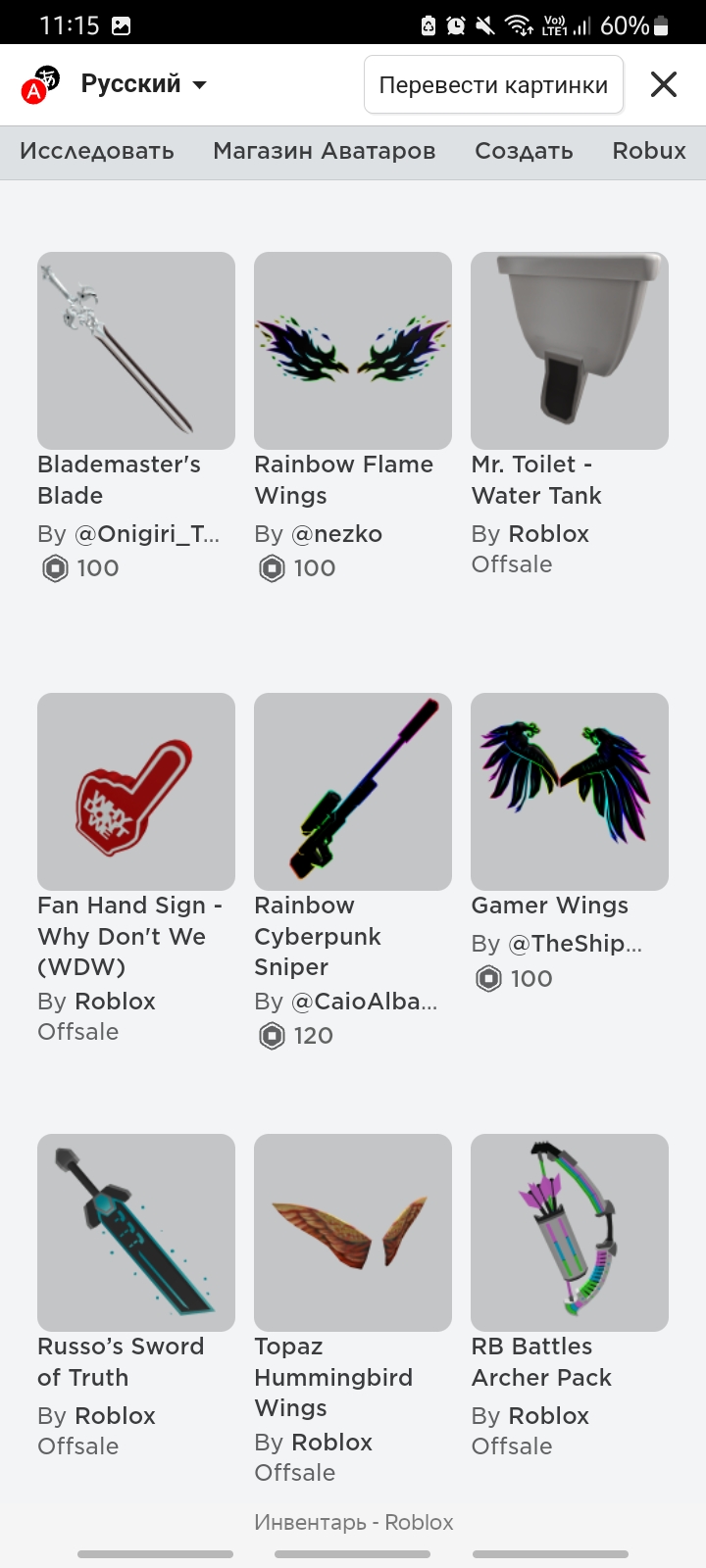Select the Robux tab
The image size is (706, 1568).
click(649, 151)
